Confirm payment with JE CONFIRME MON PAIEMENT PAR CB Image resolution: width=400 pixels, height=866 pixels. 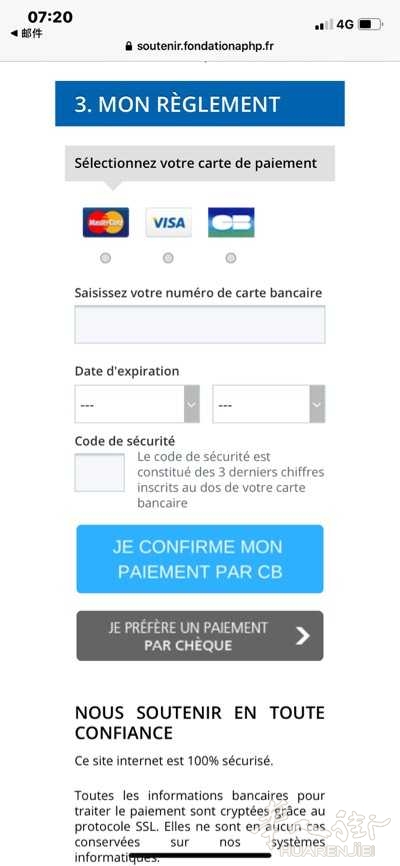(200, 559)
